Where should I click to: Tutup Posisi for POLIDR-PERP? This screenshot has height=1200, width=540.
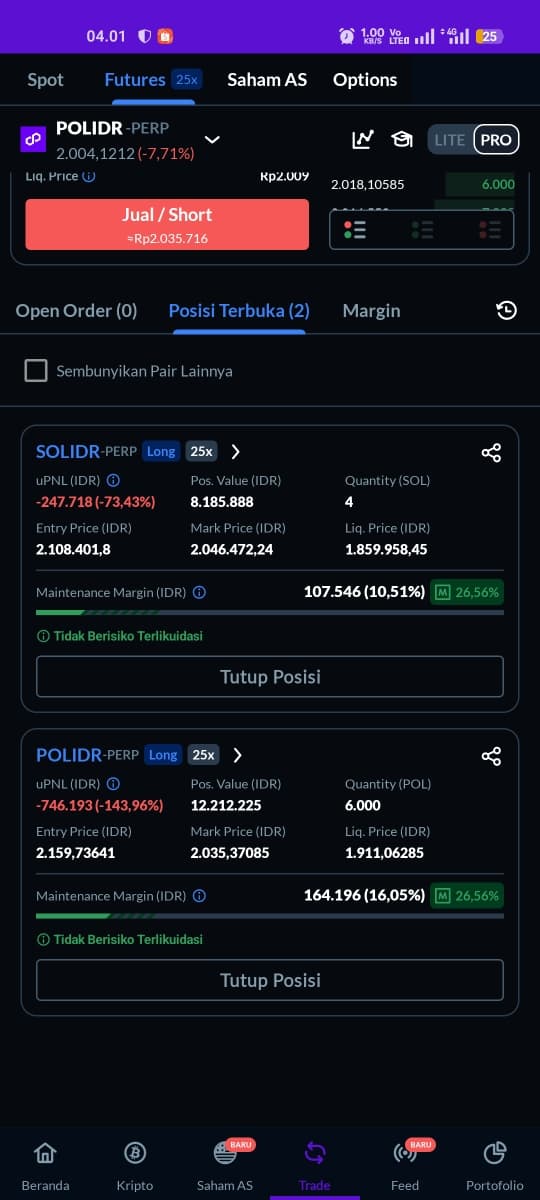270,980
